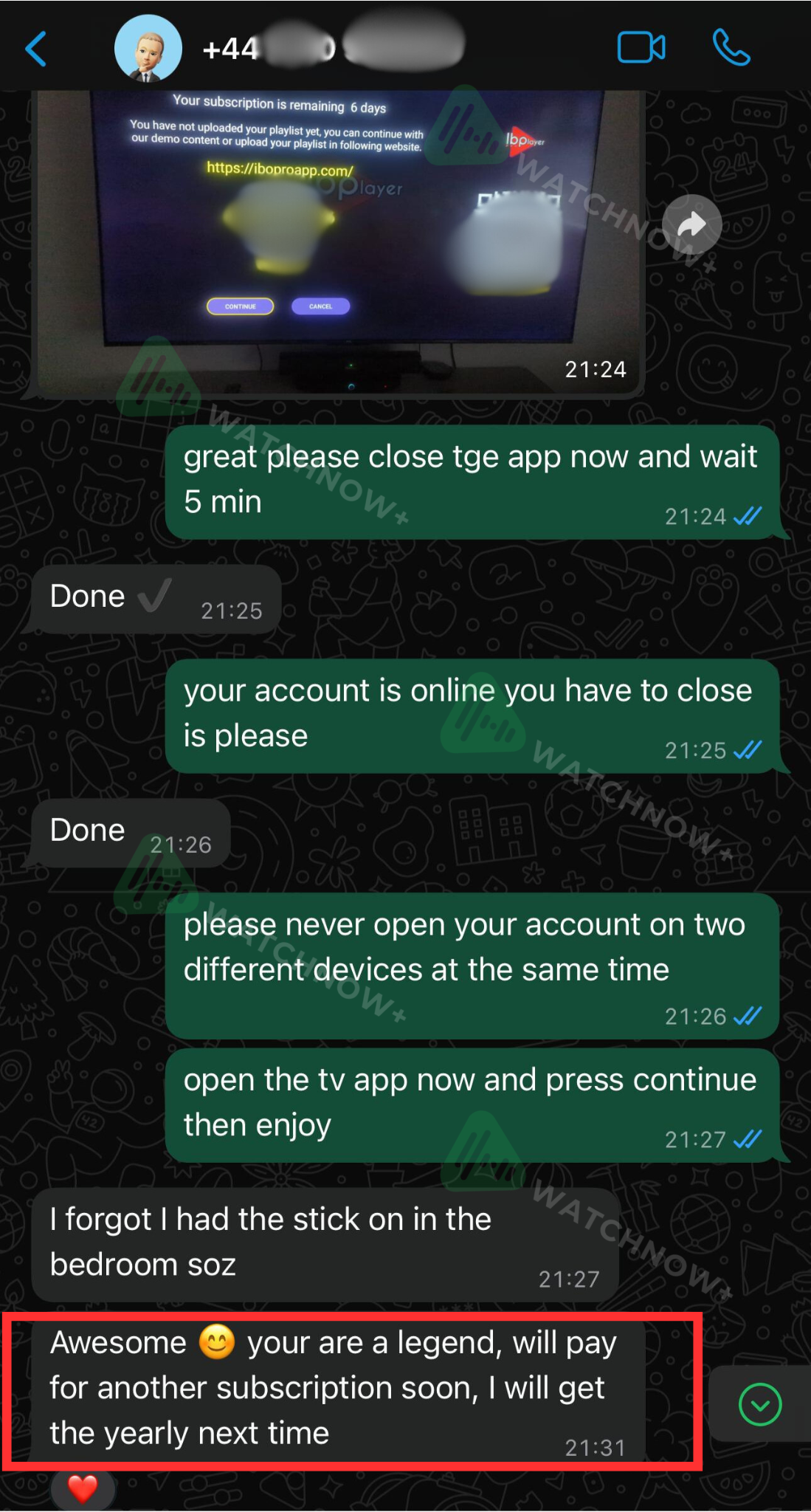The width and height of the screenshot is (811, 1512).
Task: Forward the TV photo via arrow icon
Action: point(691,224)
